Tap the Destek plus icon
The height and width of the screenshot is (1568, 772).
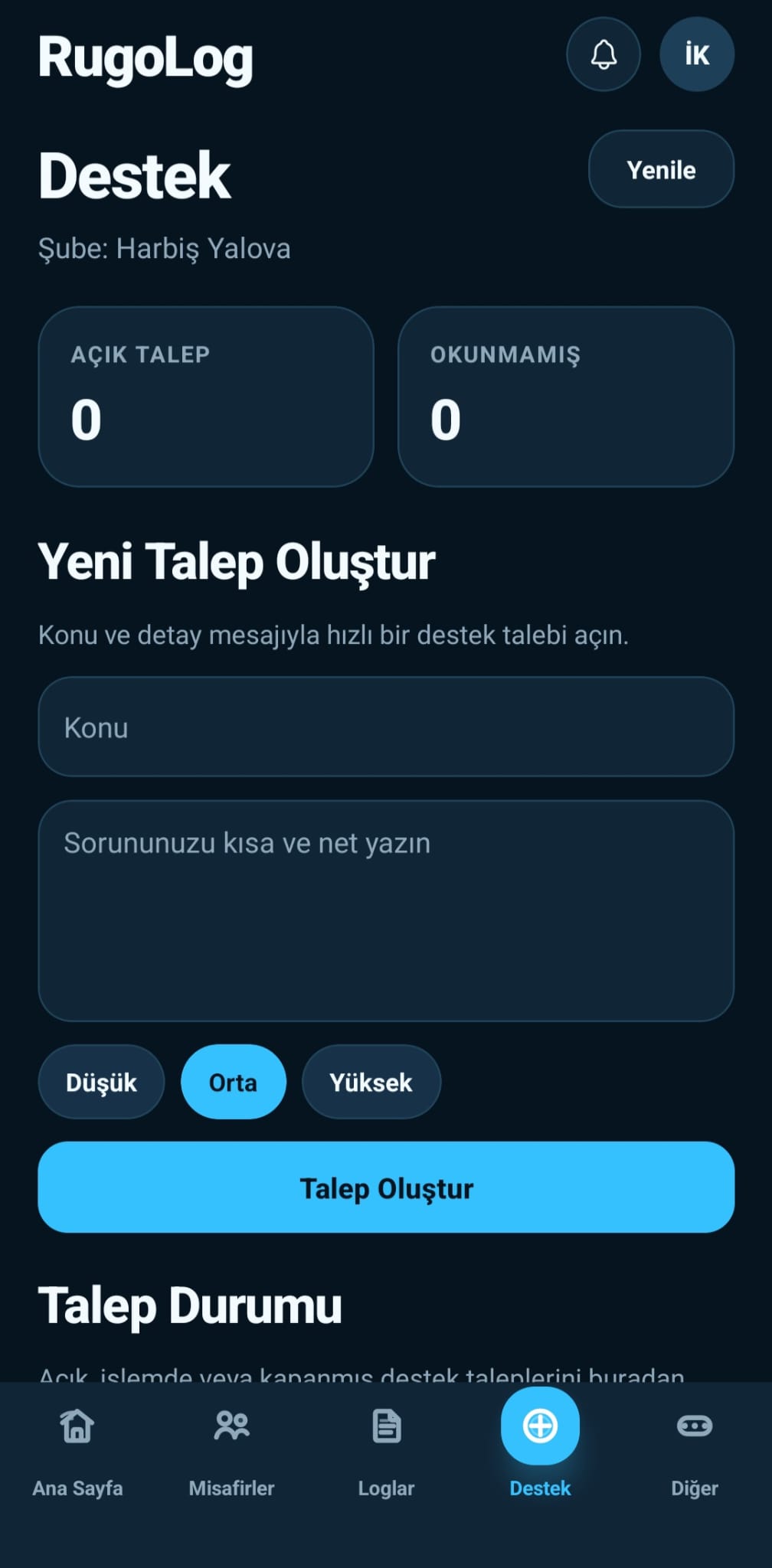pyautogui.click(x=540, y=1426)
